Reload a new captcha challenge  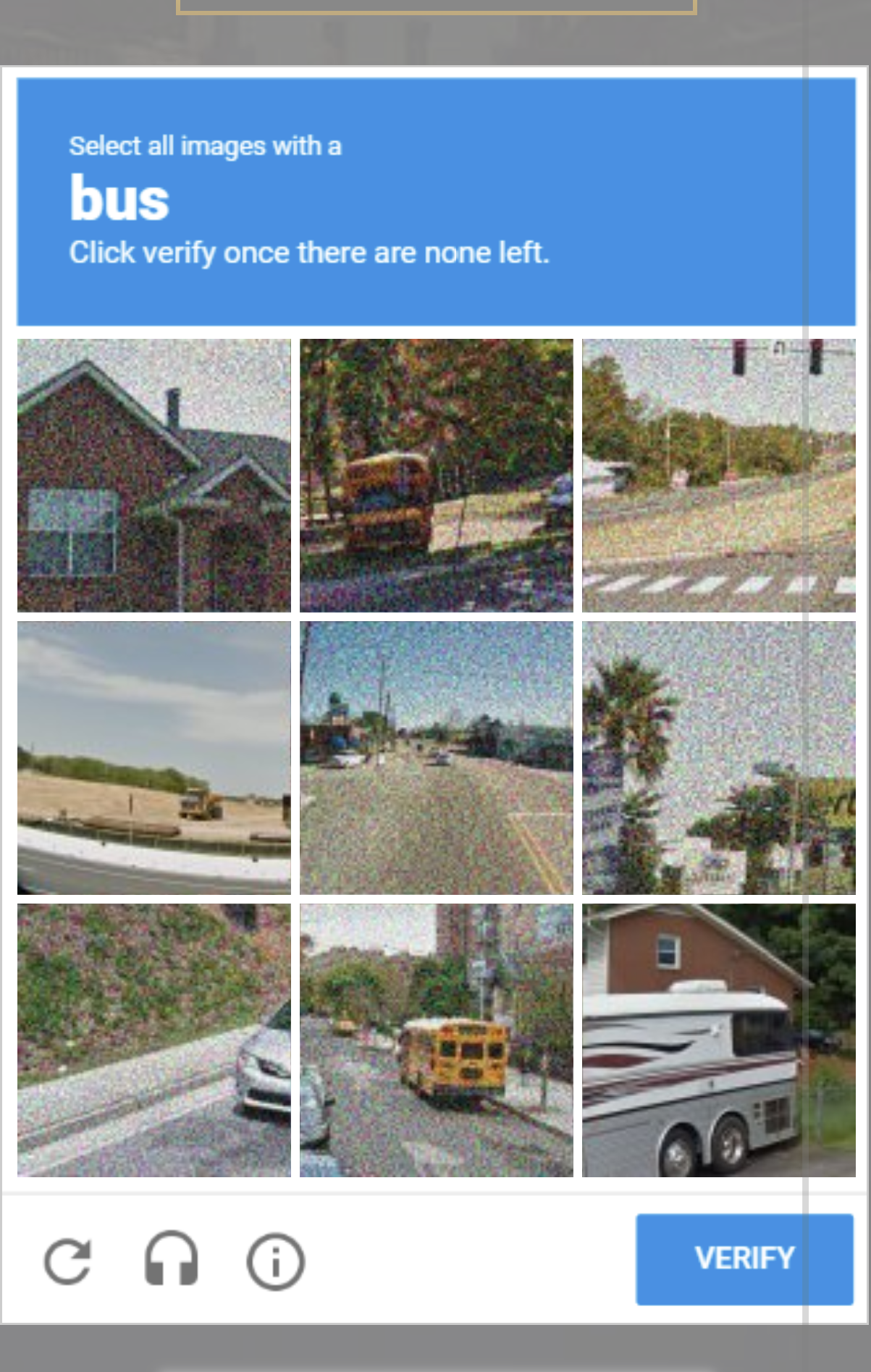tap(67, 1261)
